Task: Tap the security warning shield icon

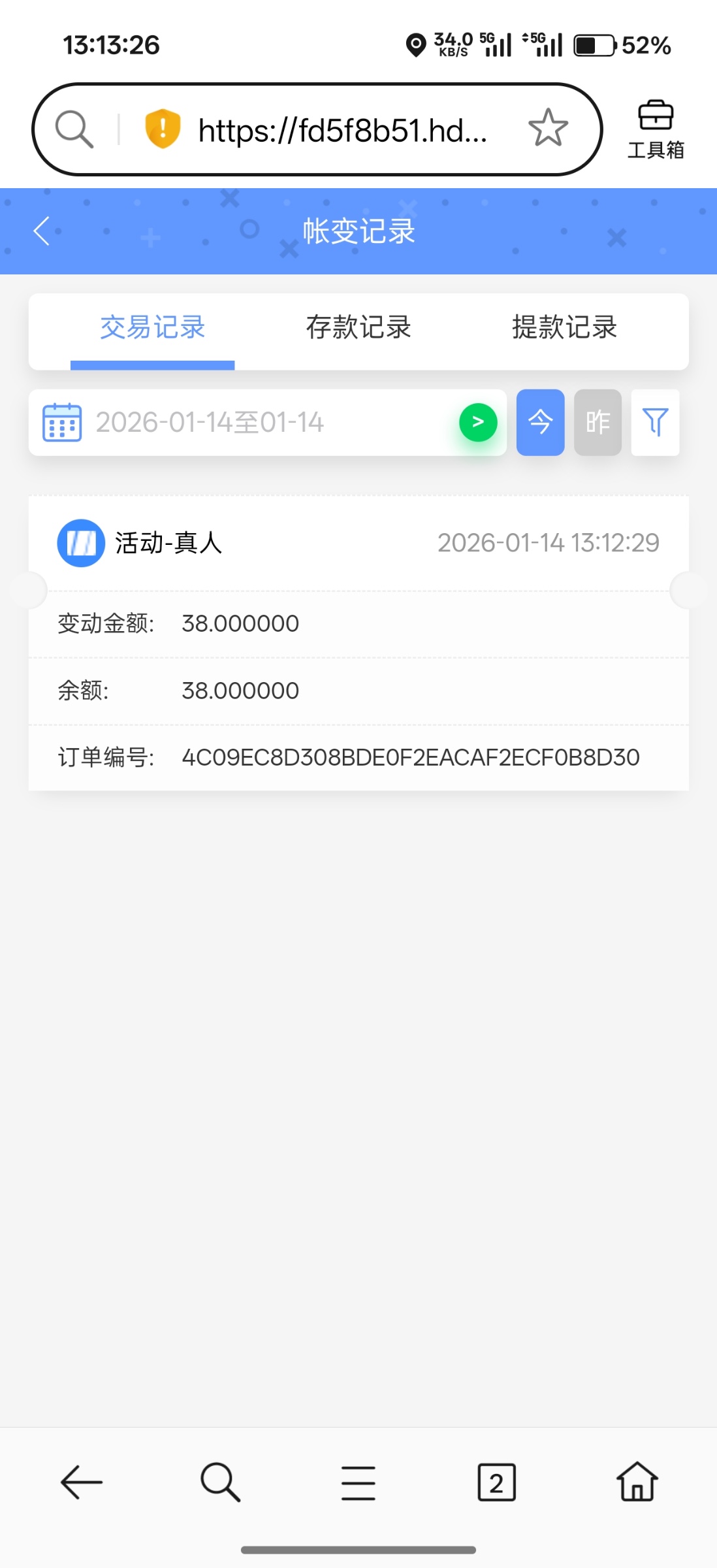Action: (x=163, y=128)
